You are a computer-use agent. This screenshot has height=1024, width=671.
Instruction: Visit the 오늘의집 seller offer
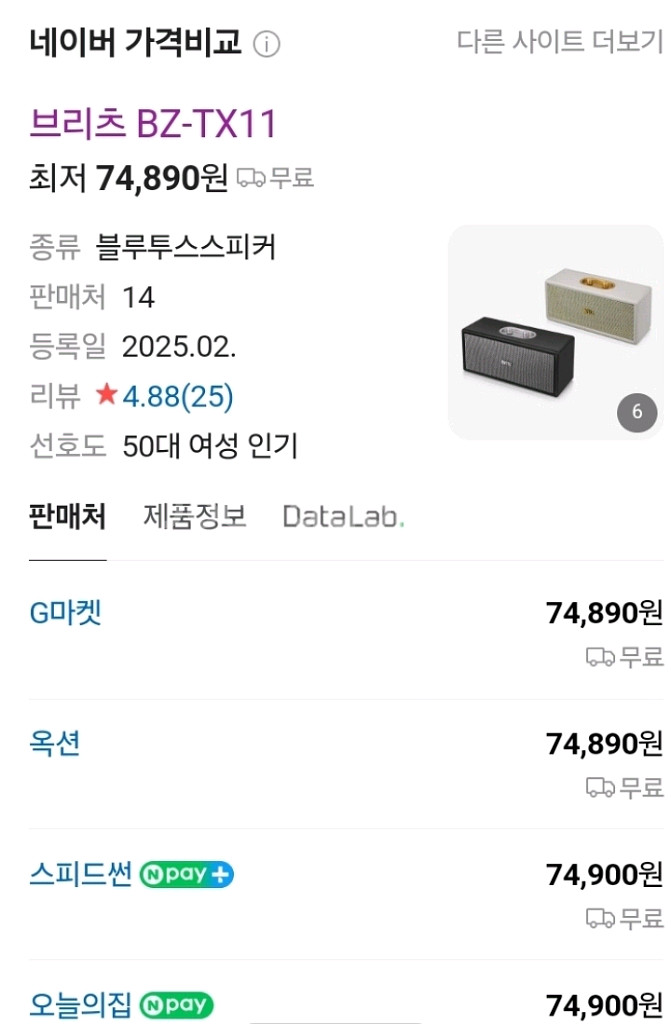81,1003
